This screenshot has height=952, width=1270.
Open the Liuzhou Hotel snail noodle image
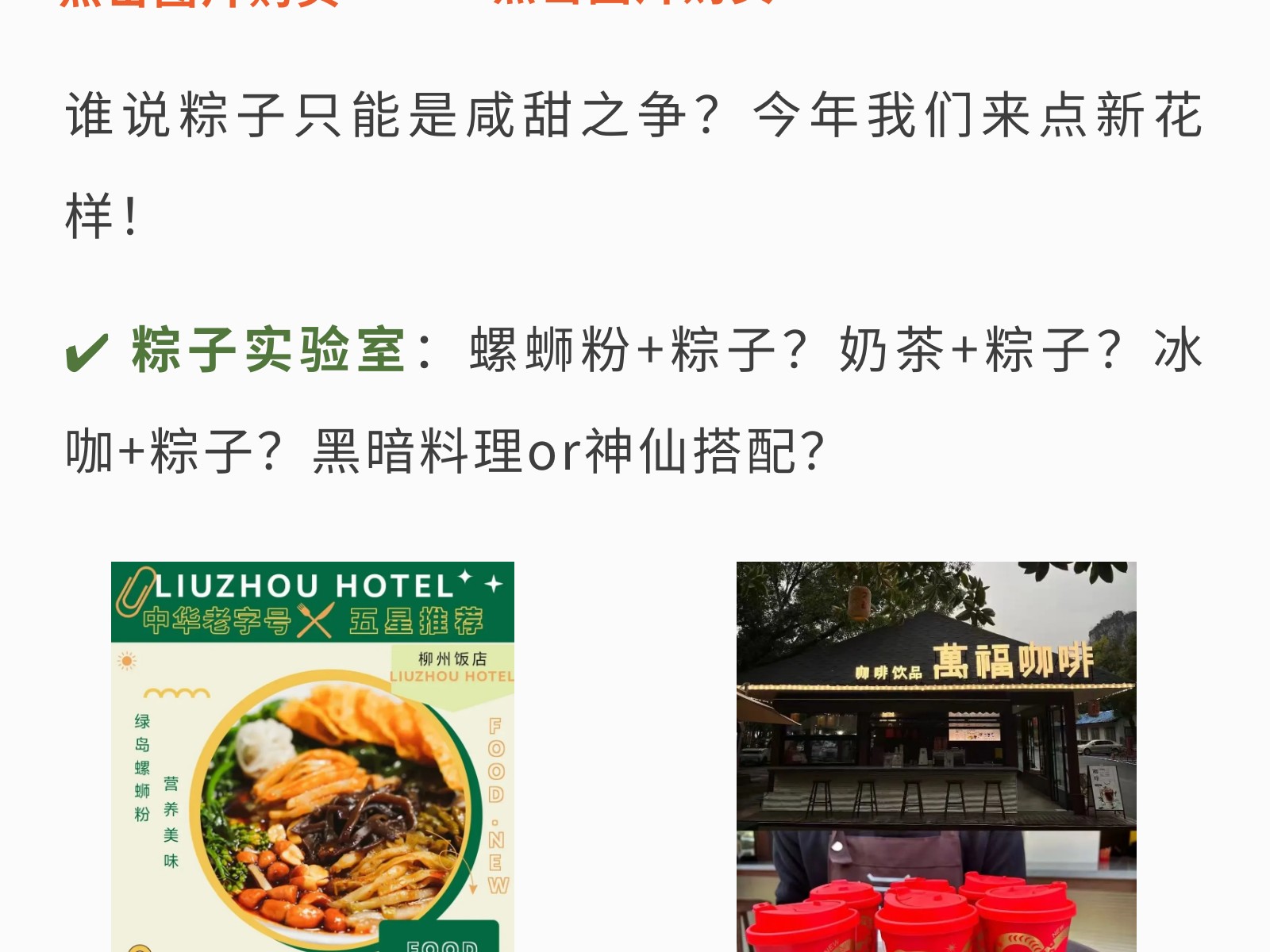coord(312,756)
